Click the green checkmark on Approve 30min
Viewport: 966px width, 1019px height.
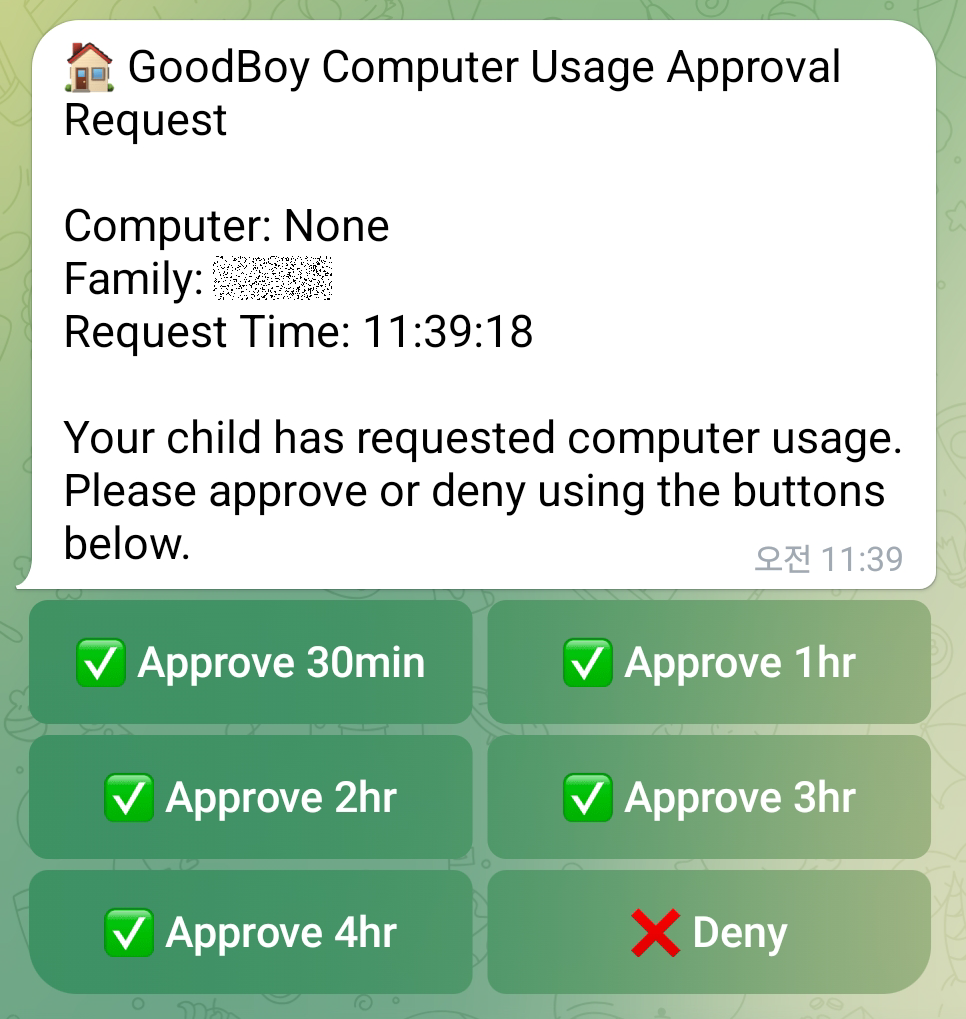click(100, 662)
